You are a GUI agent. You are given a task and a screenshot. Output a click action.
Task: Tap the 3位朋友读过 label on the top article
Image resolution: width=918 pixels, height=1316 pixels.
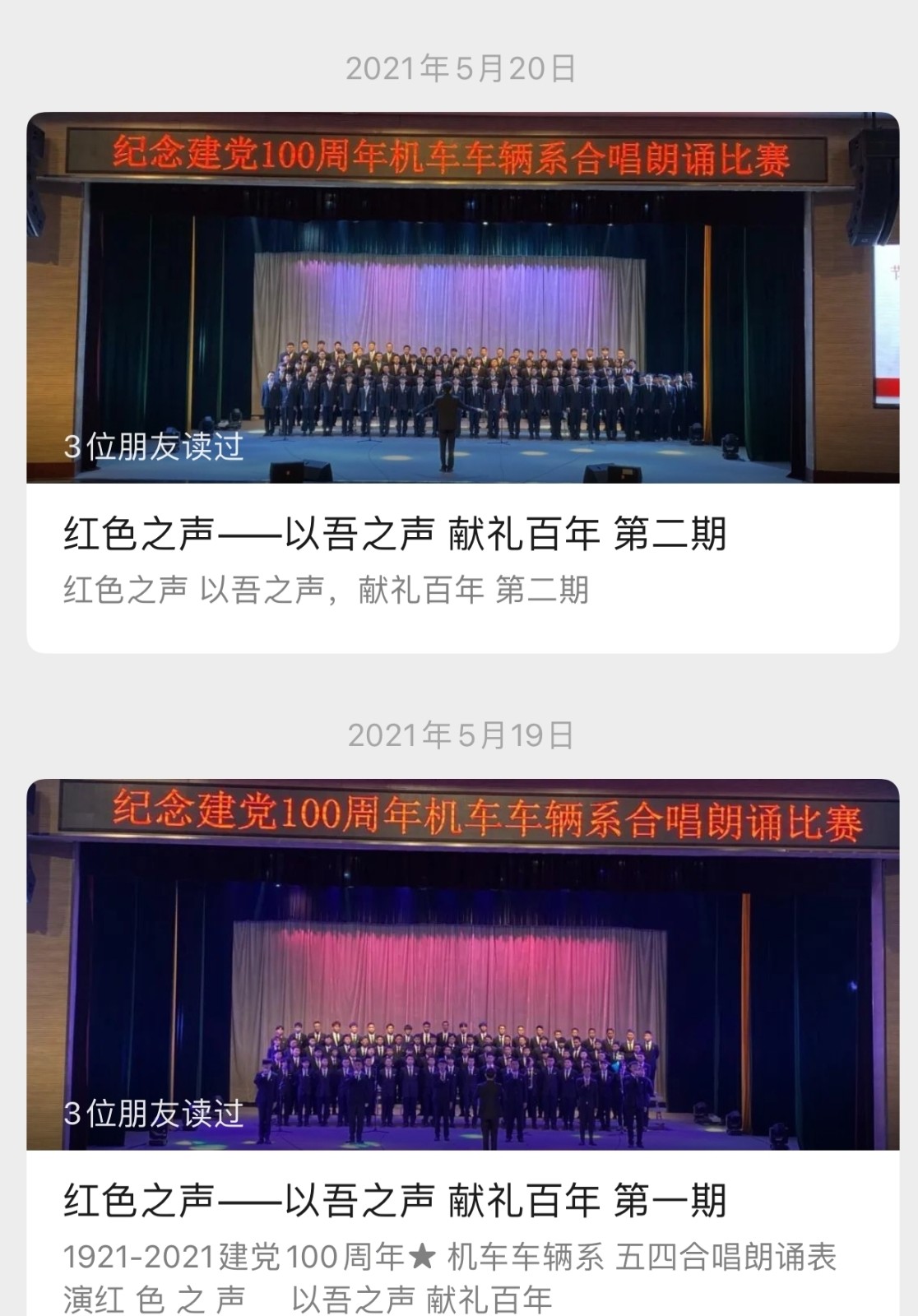(152, 449)
